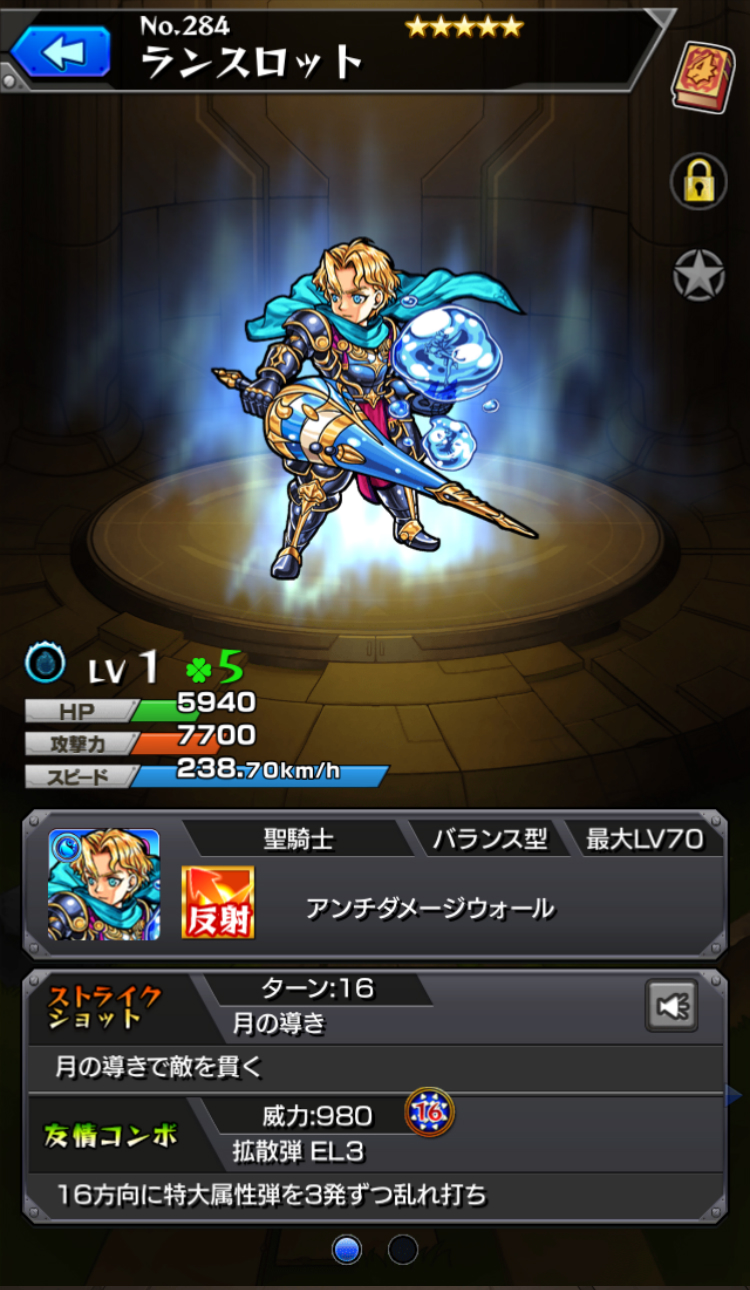Play the Strike Shot voice via the speaker icon
750x1290 pixels.
click(671, 1005)
